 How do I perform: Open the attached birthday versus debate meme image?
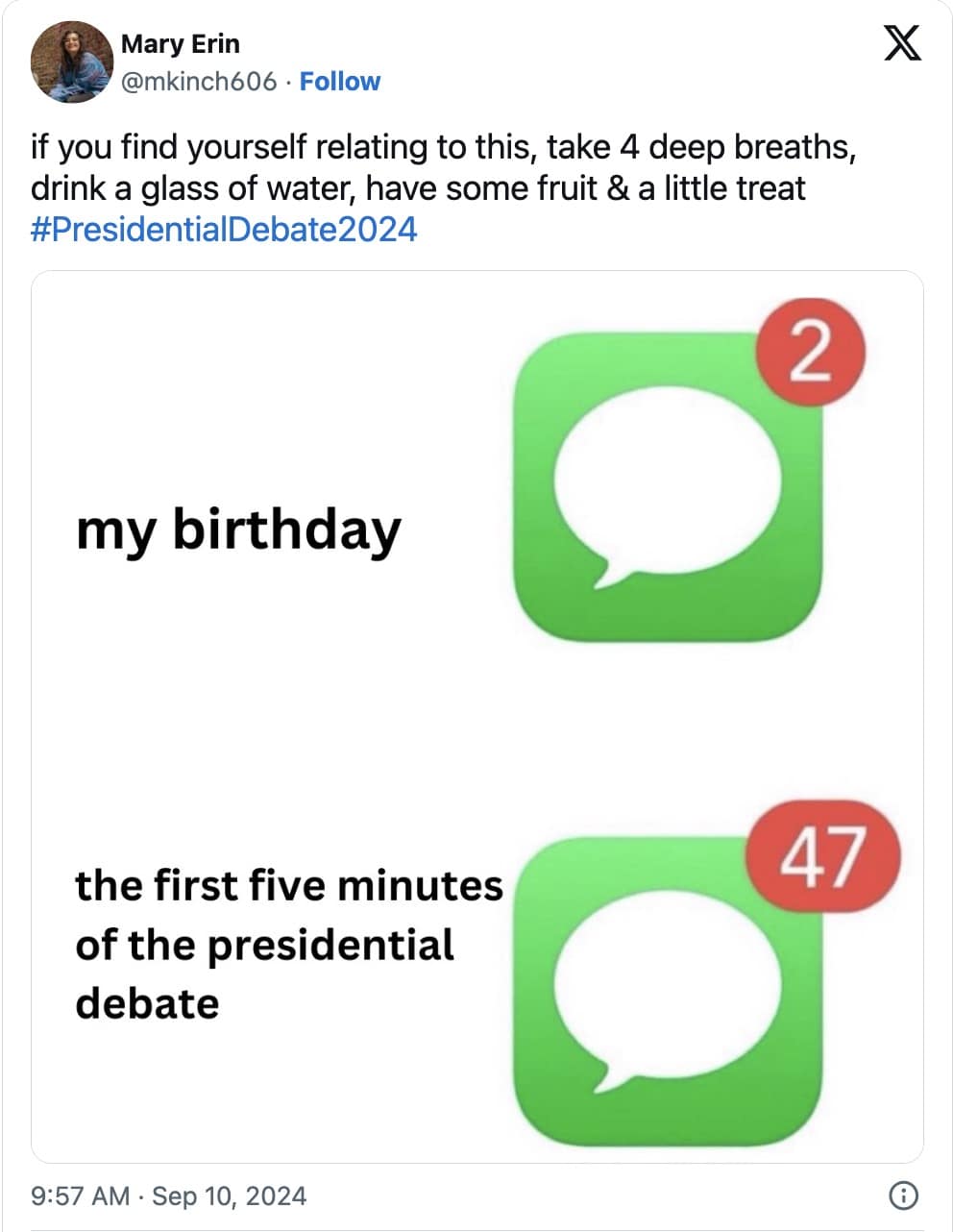coord(477,717)
